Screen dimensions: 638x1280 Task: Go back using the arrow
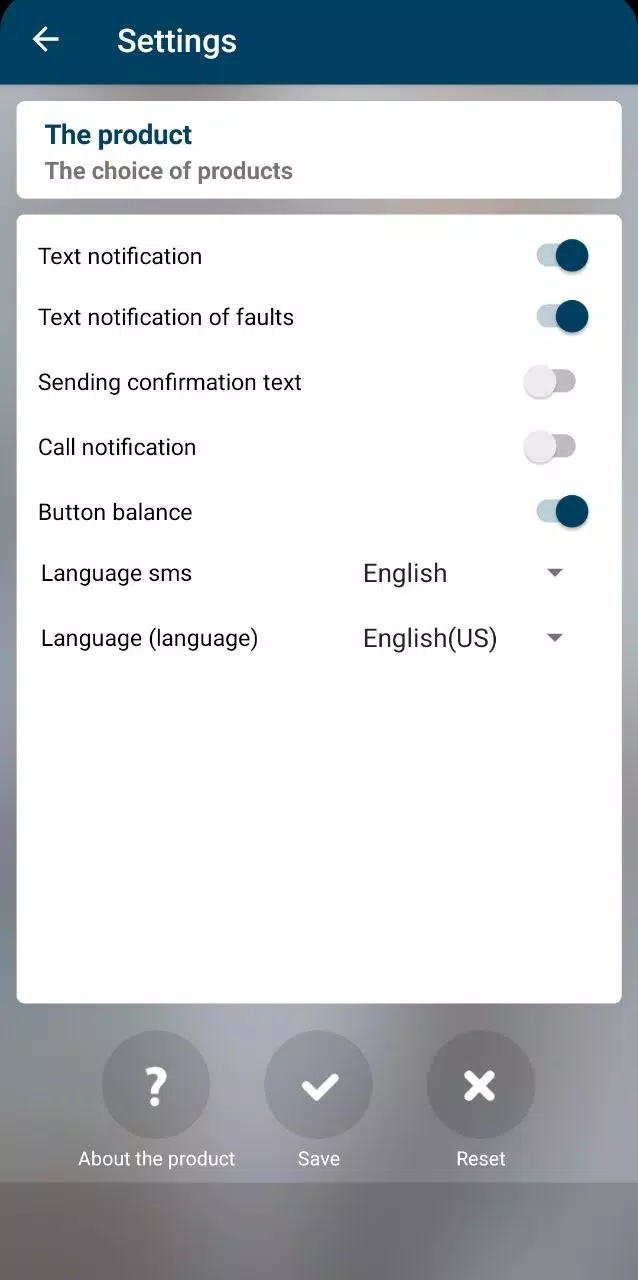click(x=46, y=40)
